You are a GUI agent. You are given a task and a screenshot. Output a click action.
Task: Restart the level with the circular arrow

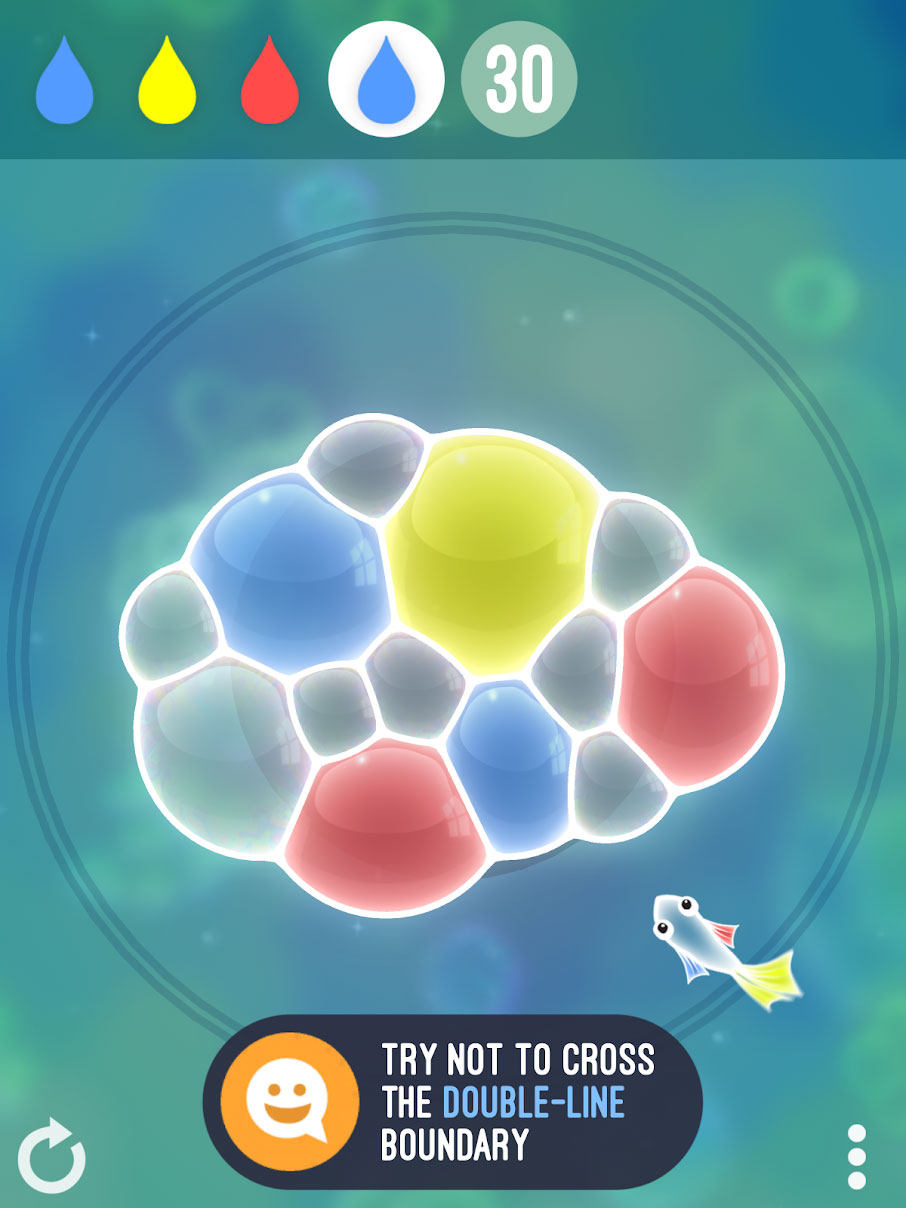[x=52, y=1158]
